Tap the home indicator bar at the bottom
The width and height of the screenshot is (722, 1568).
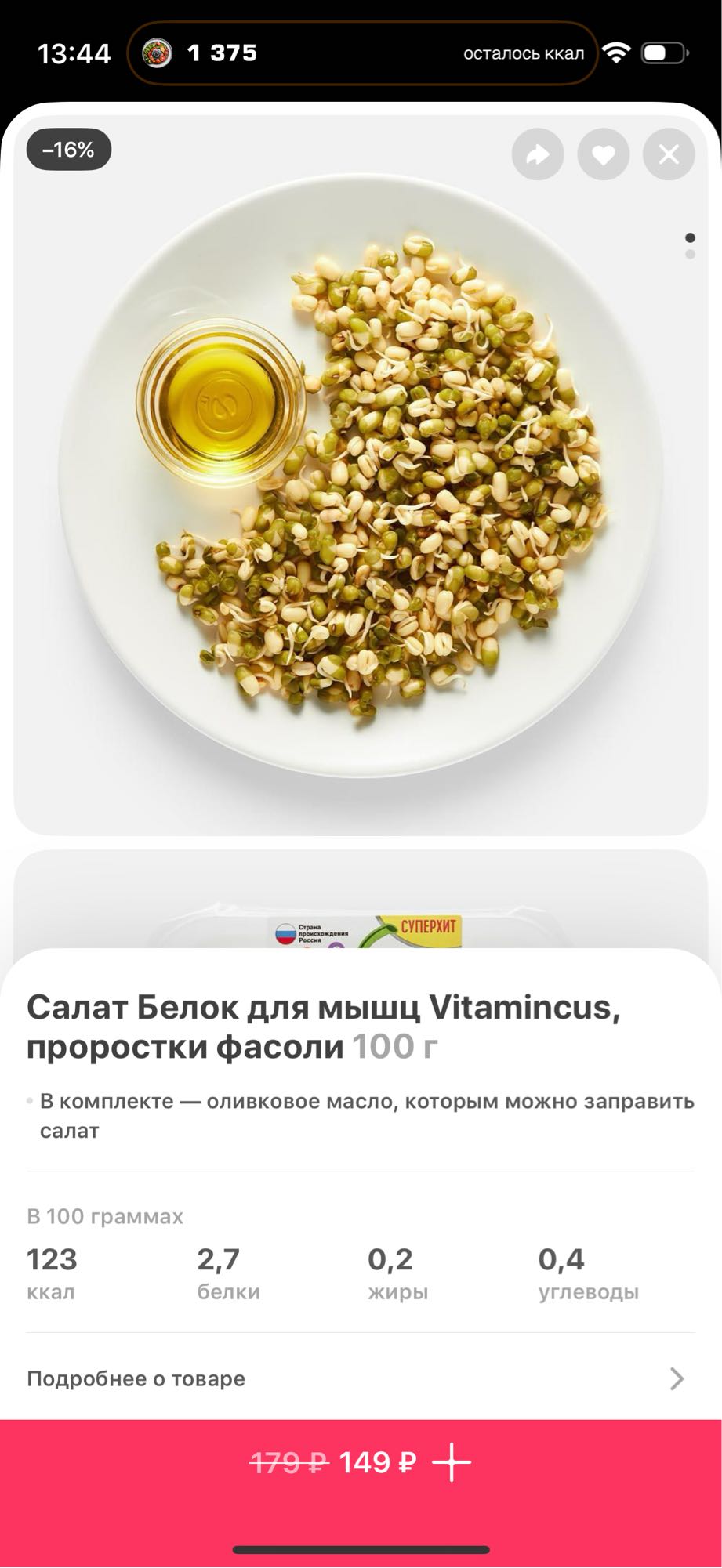[361, 1549]
